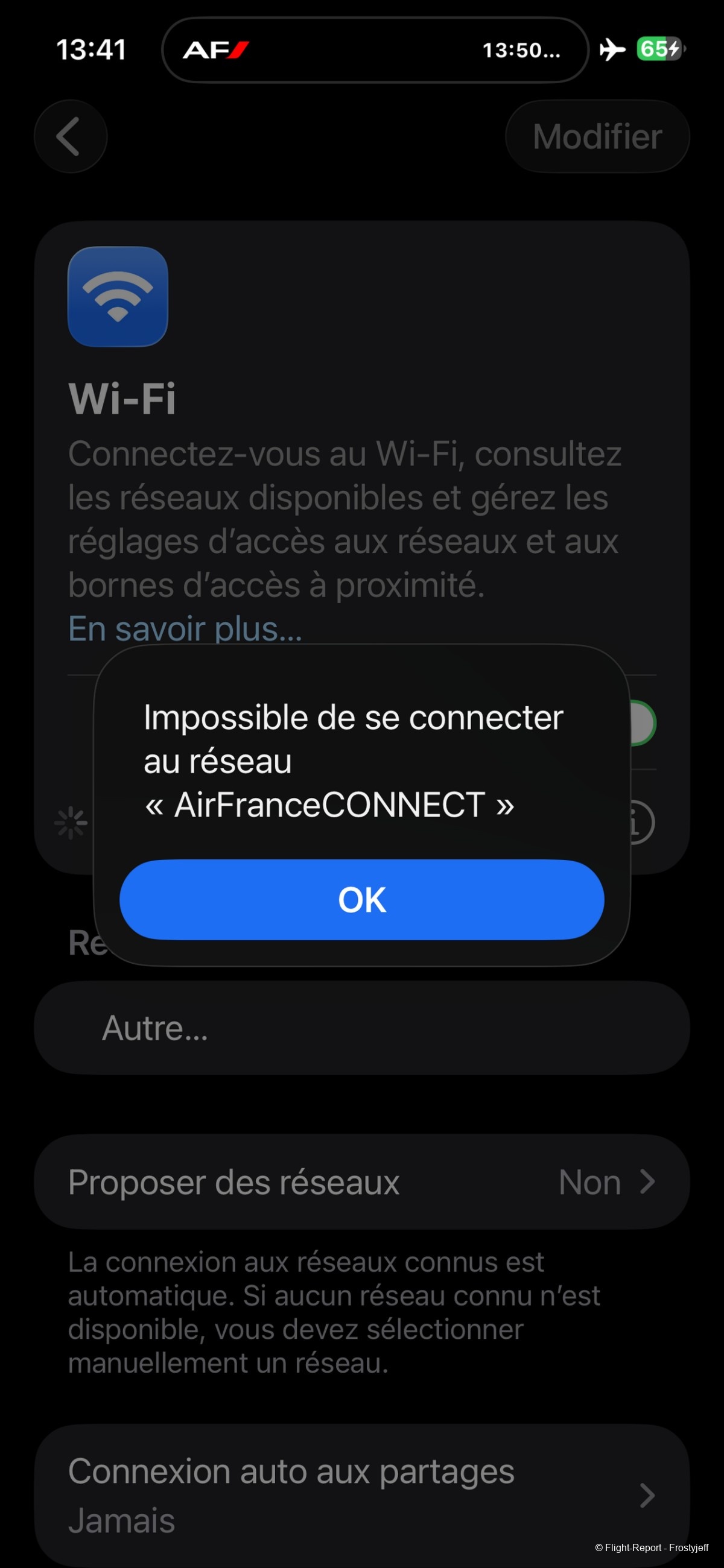The width and height of the screenshot is (724, 1568).
Task: Toggle the Wi-Fi switch
Action: [x=641, y=723]
